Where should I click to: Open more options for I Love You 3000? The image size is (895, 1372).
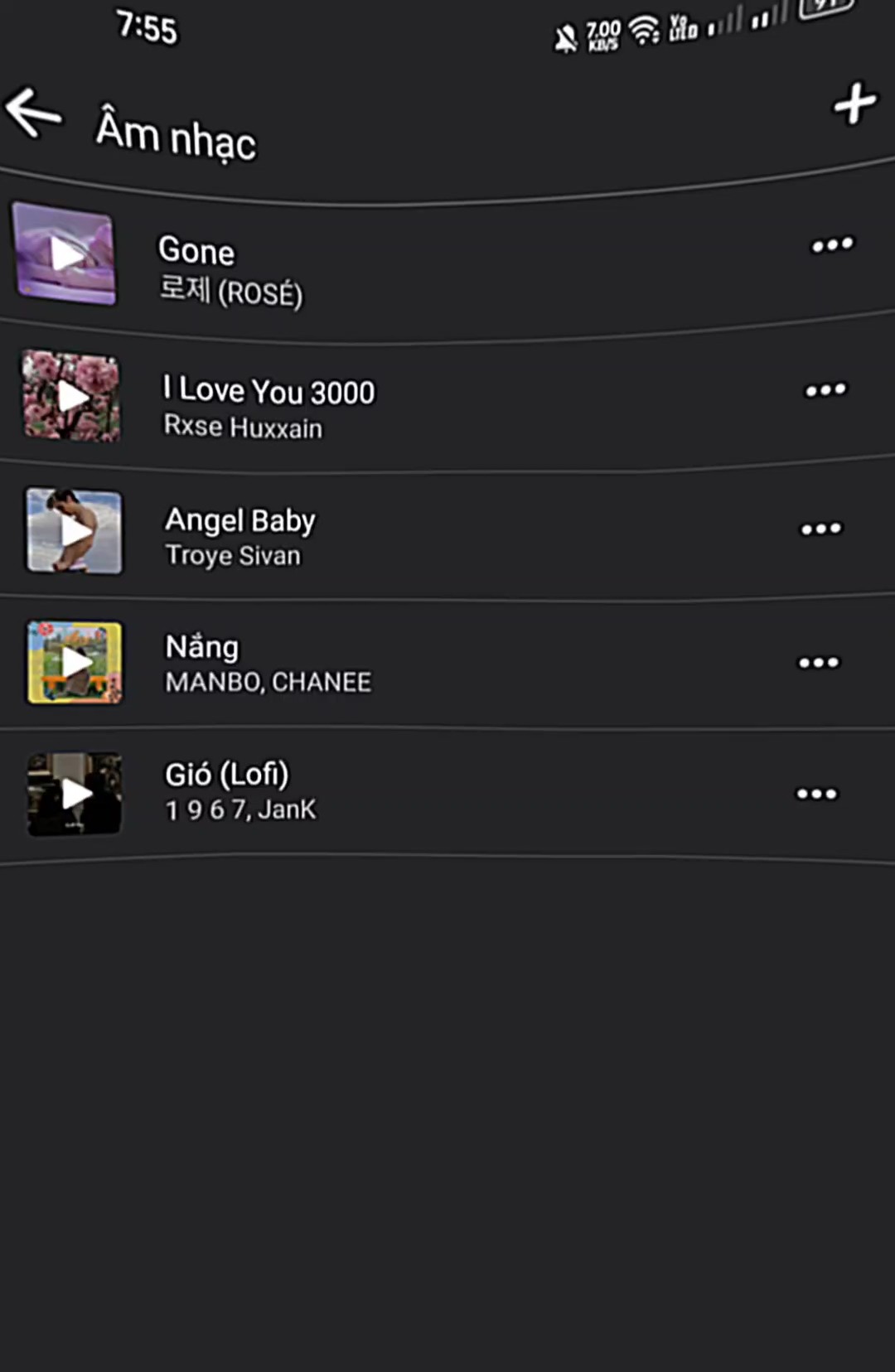(826, 389)
